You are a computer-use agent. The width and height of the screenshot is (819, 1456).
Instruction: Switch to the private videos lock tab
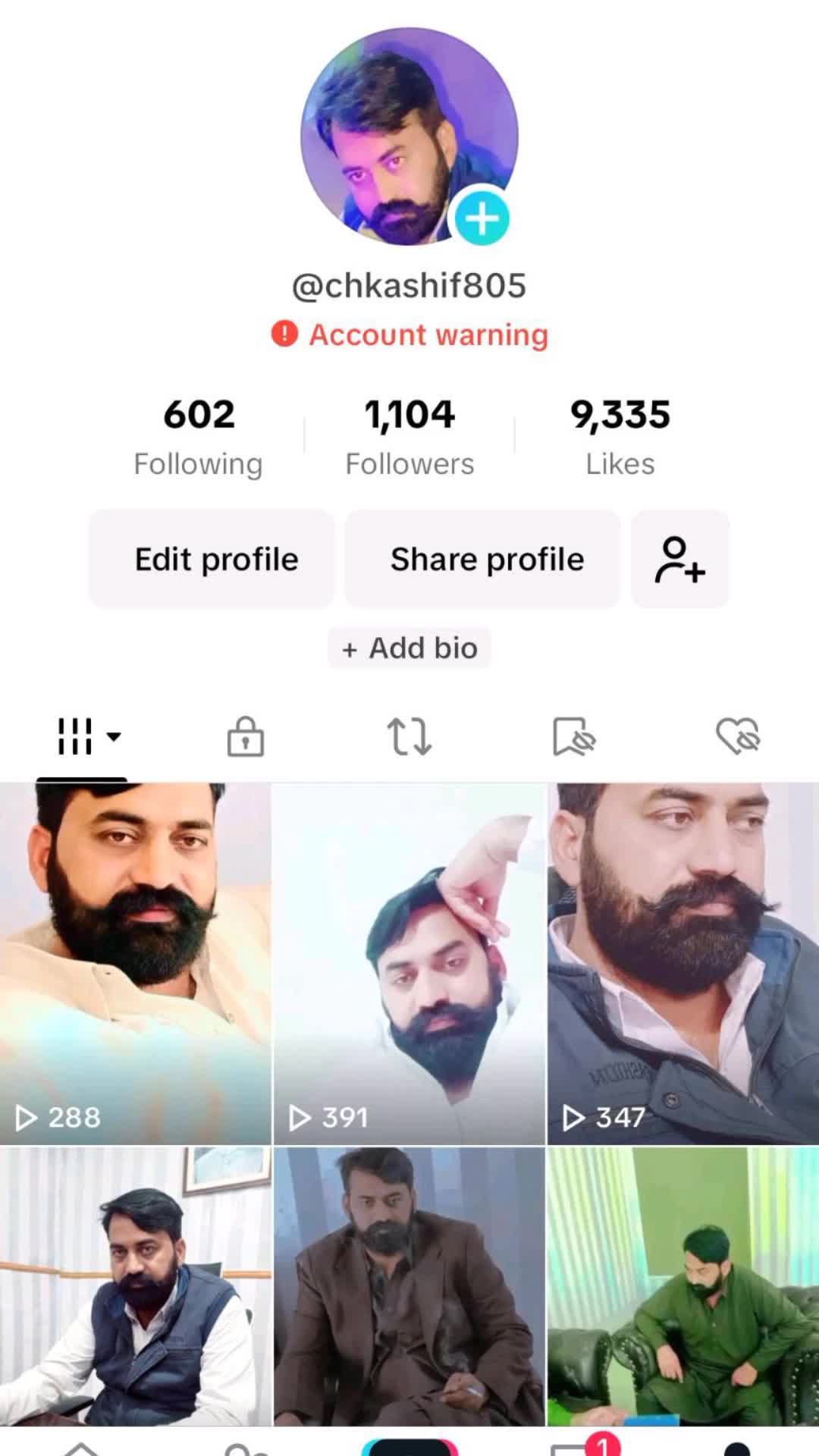[246, 736]
